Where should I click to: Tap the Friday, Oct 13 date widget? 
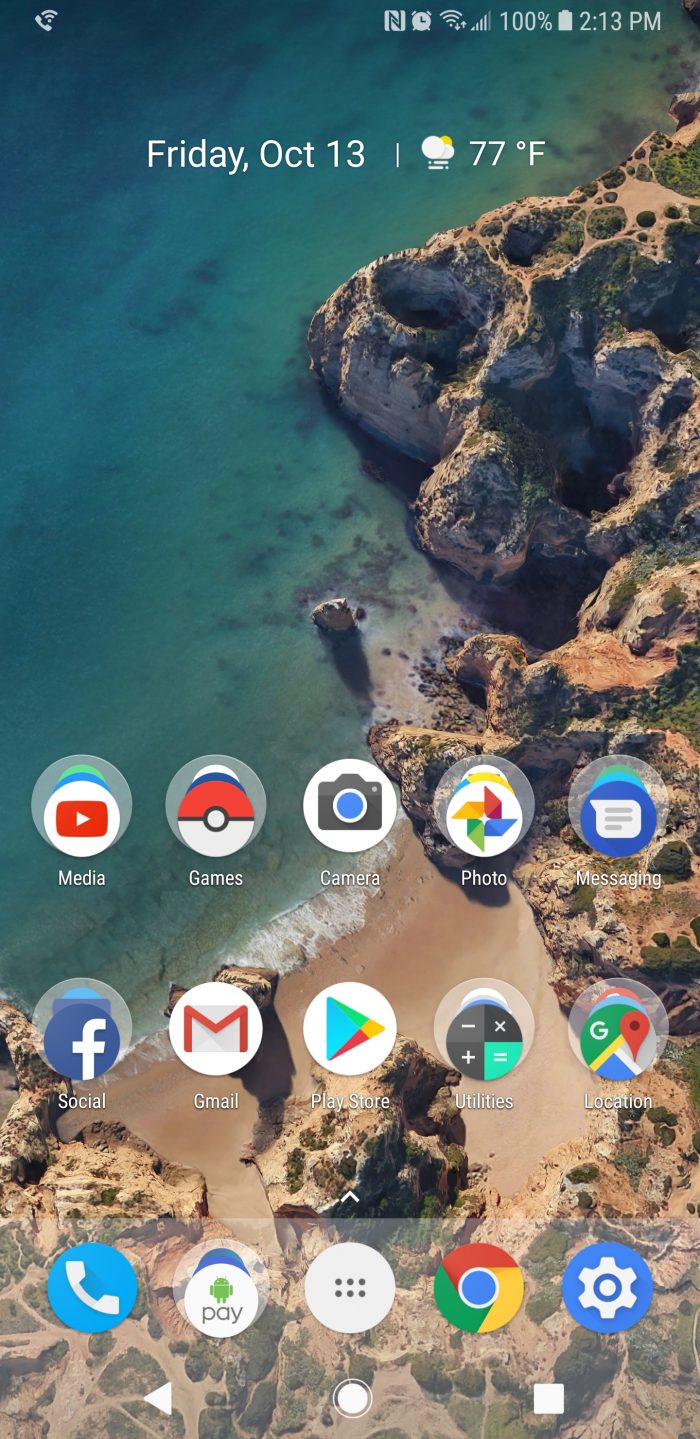point(256,154)
